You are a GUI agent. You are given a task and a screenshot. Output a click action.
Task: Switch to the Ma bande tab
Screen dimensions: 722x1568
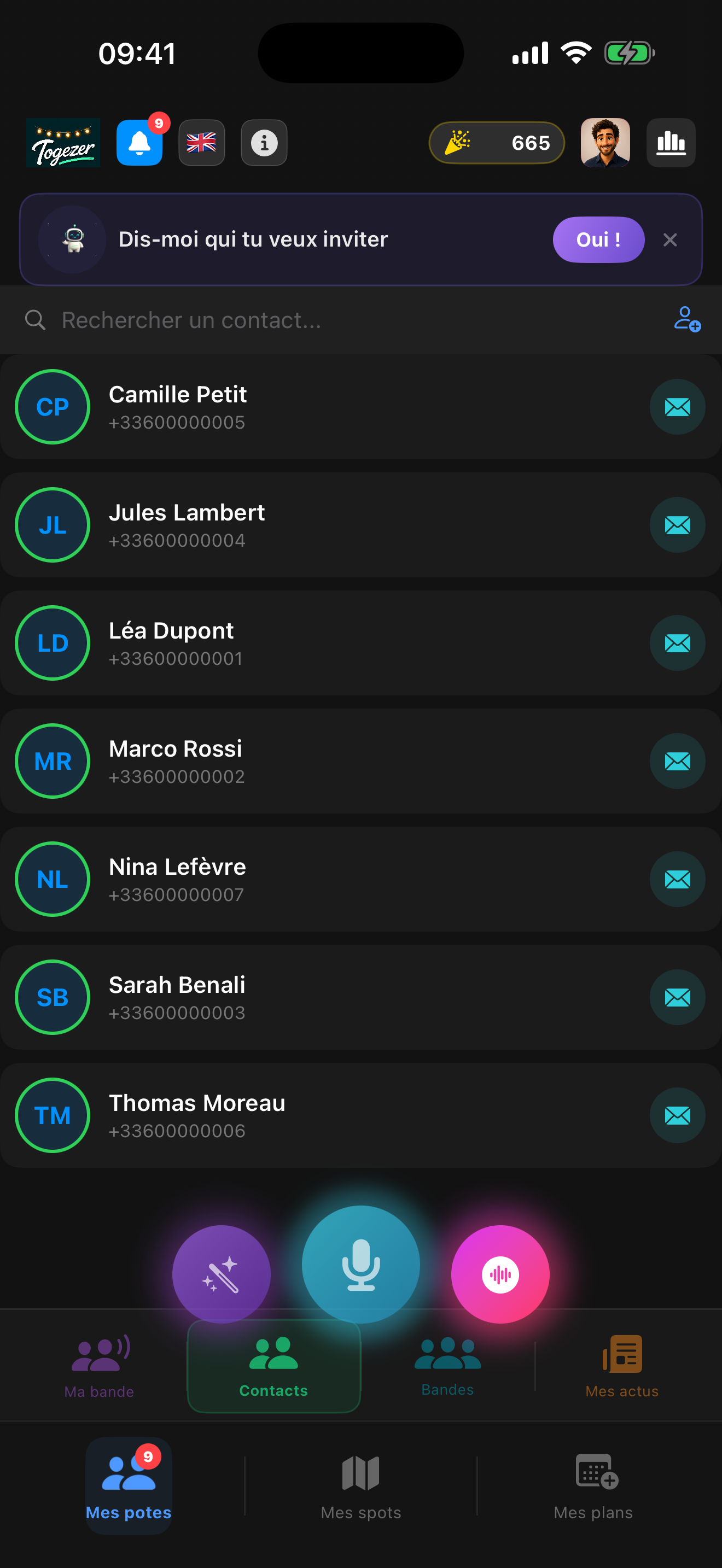(x=99, y=1366)
